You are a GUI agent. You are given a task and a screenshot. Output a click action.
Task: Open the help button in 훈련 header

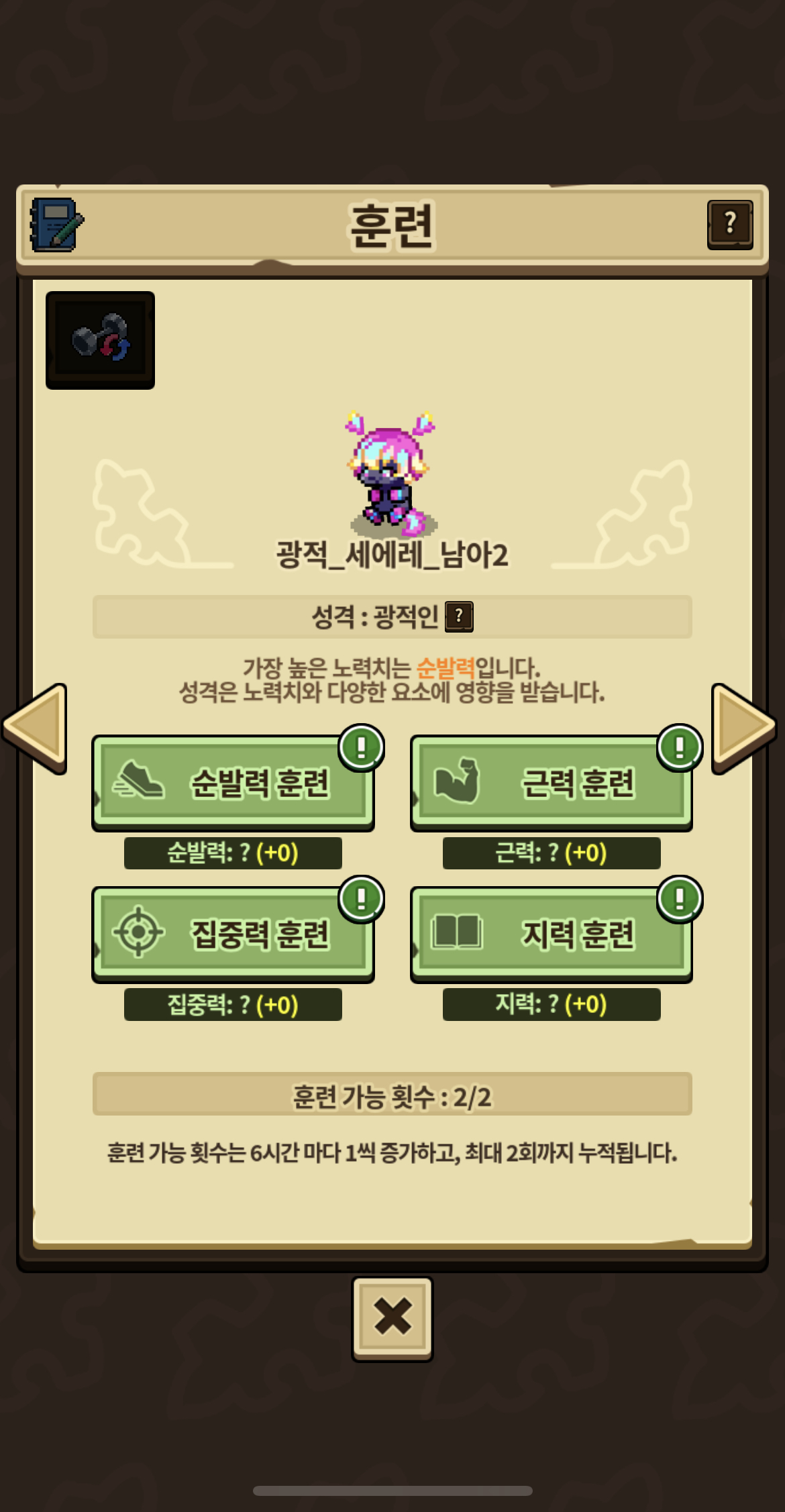tap(729, 224)
